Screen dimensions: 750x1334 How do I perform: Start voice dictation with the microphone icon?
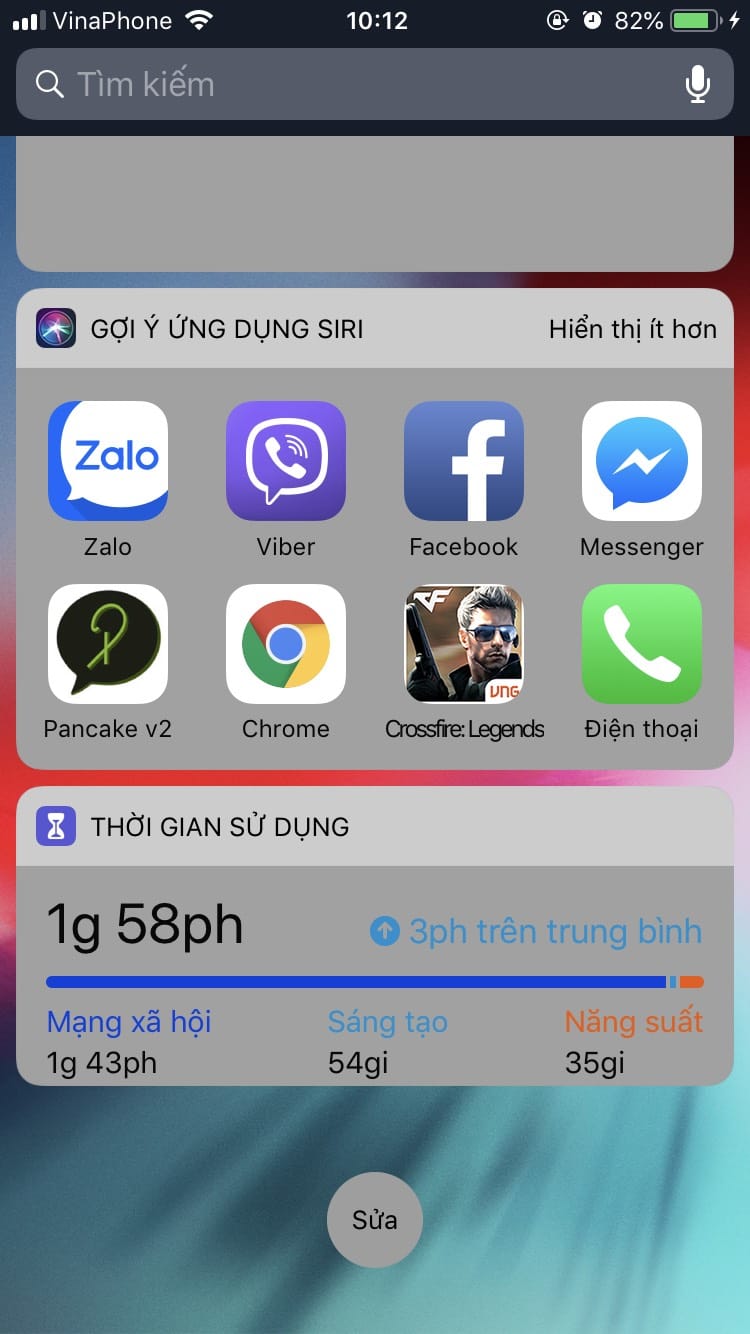click(x=697, y=84)
